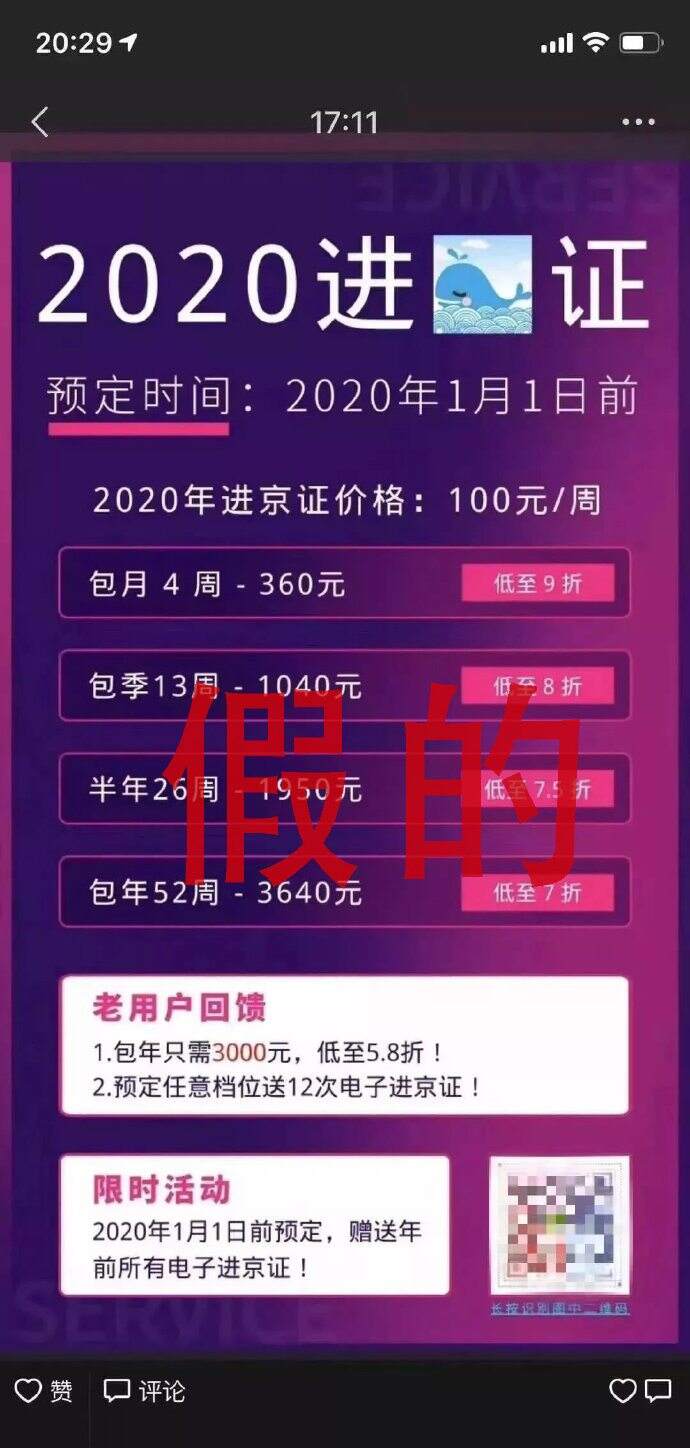
Task: Tap the heart icon at bottom right
Action: tap(622, 1391)
